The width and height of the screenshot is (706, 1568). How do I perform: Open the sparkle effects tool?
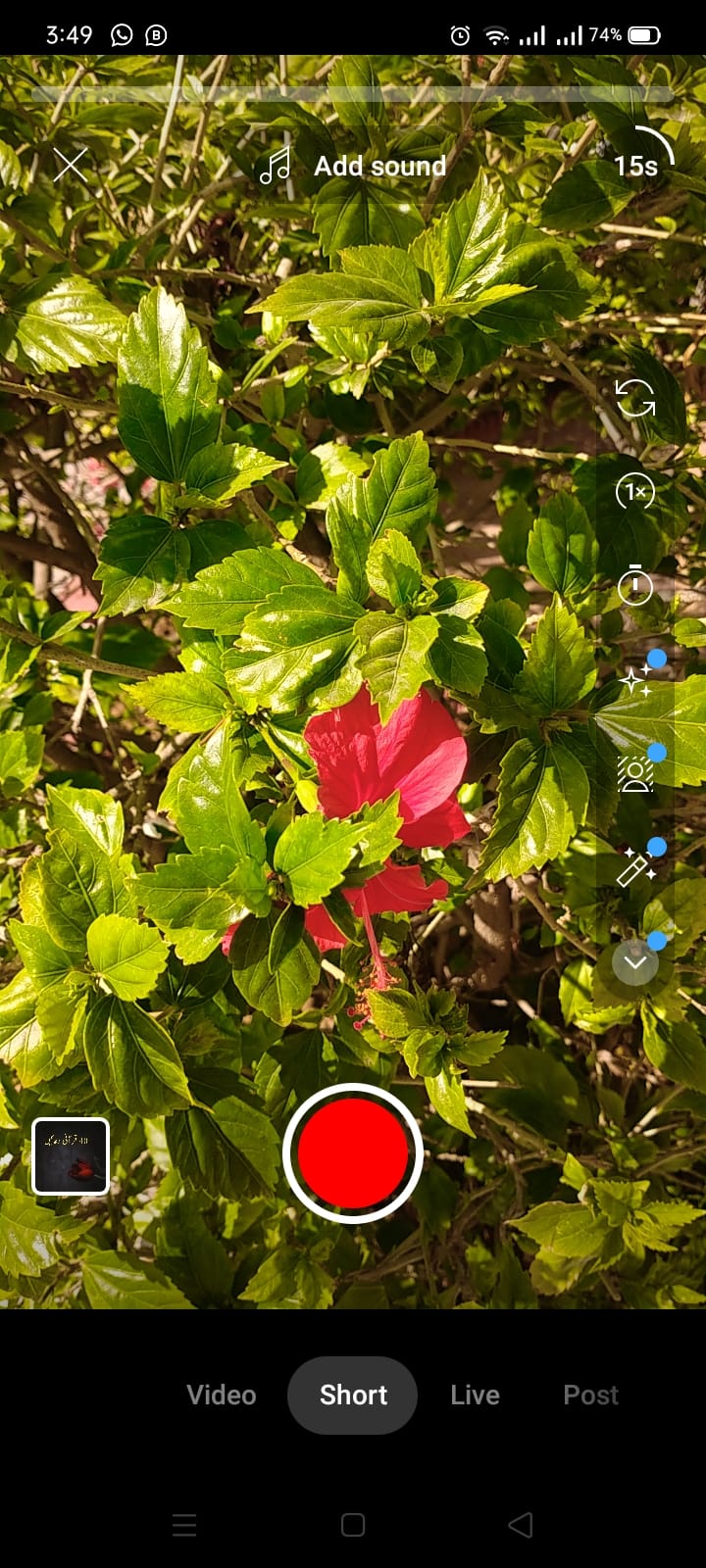pos(635,678)
